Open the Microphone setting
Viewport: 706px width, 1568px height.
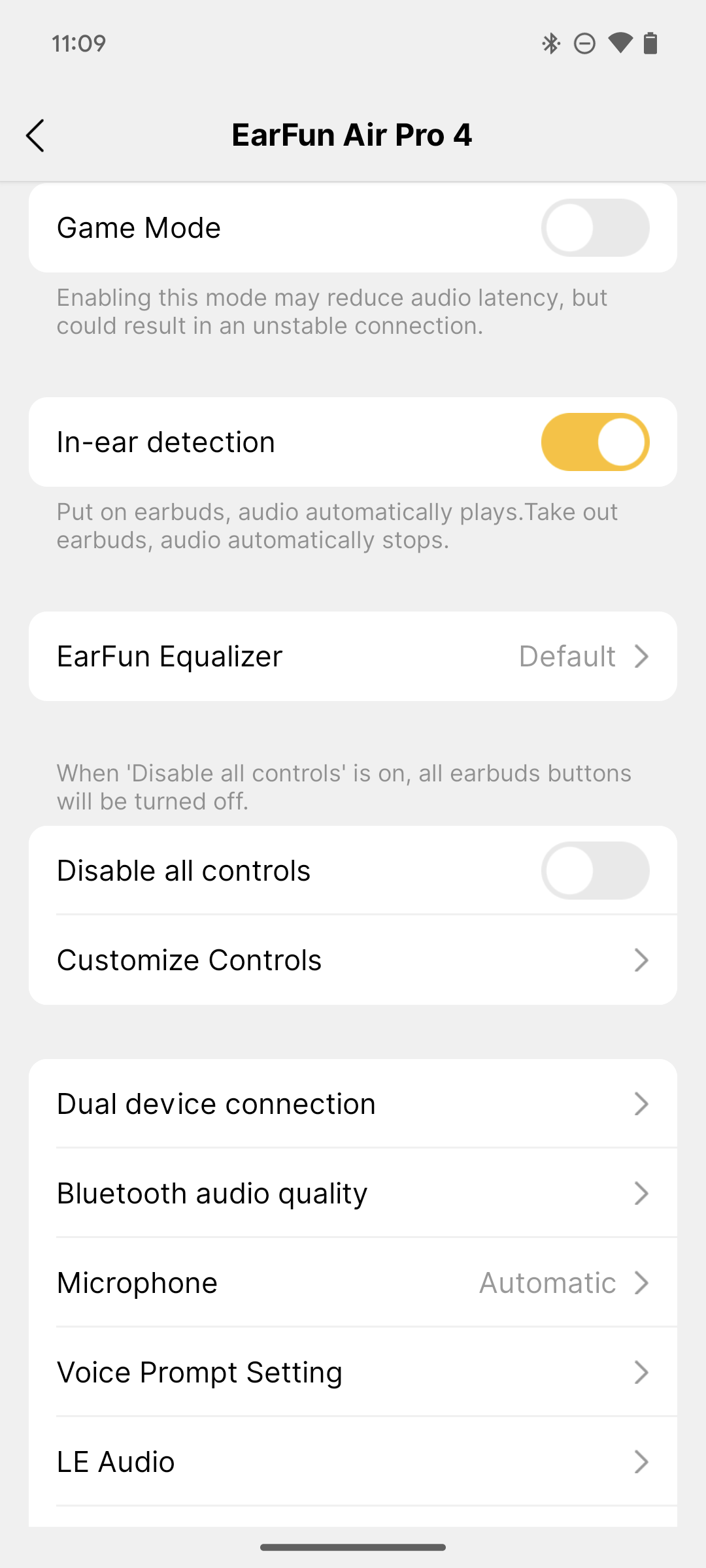point(353,1283)
